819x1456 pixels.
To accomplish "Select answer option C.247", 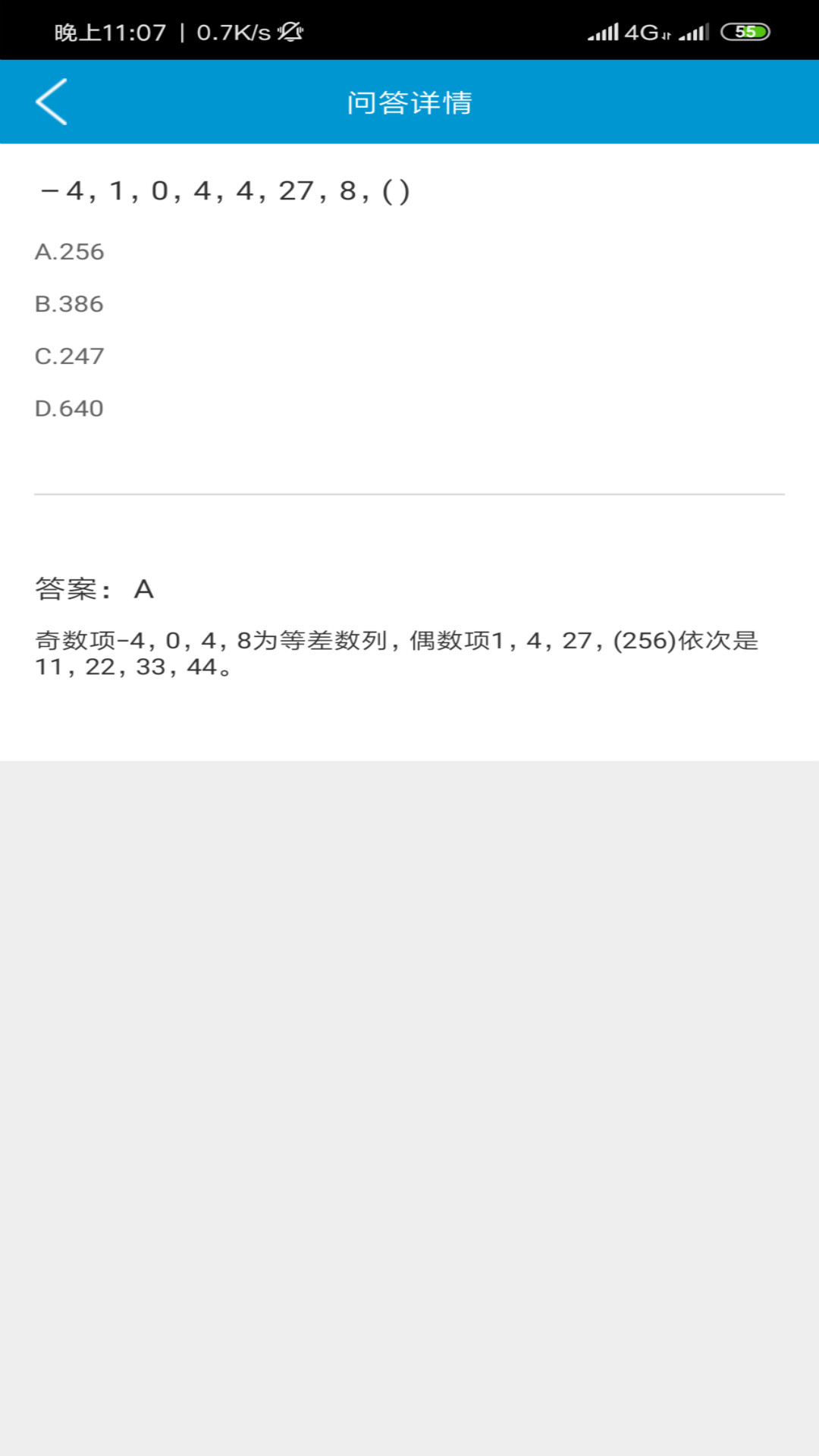I will tap(70, 356).
